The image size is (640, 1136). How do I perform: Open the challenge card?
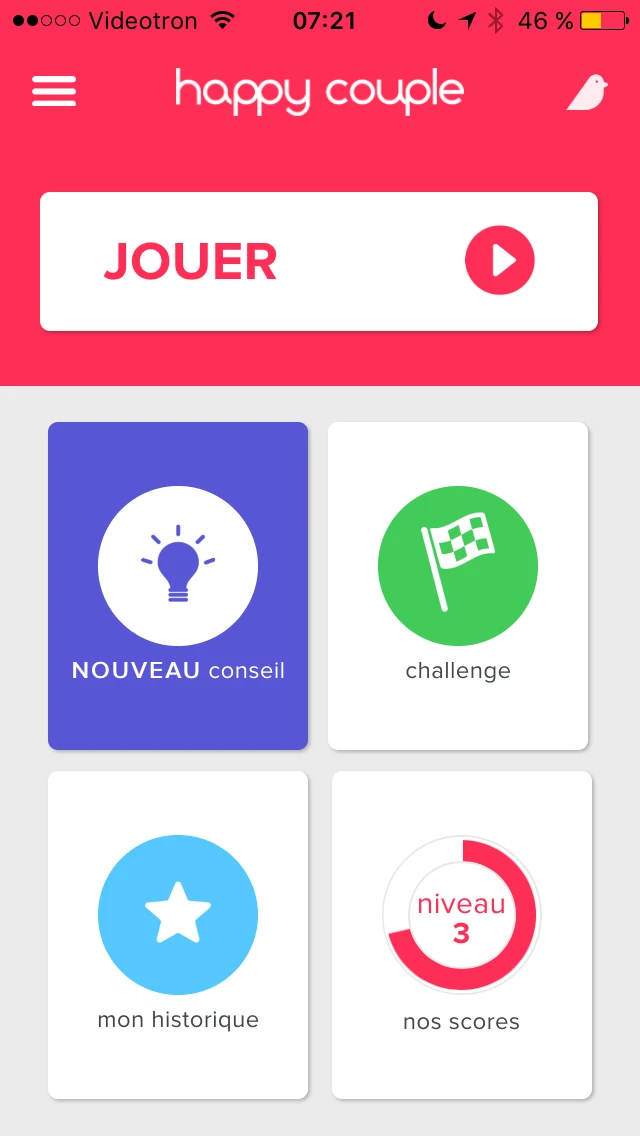[x=458, y=586]
